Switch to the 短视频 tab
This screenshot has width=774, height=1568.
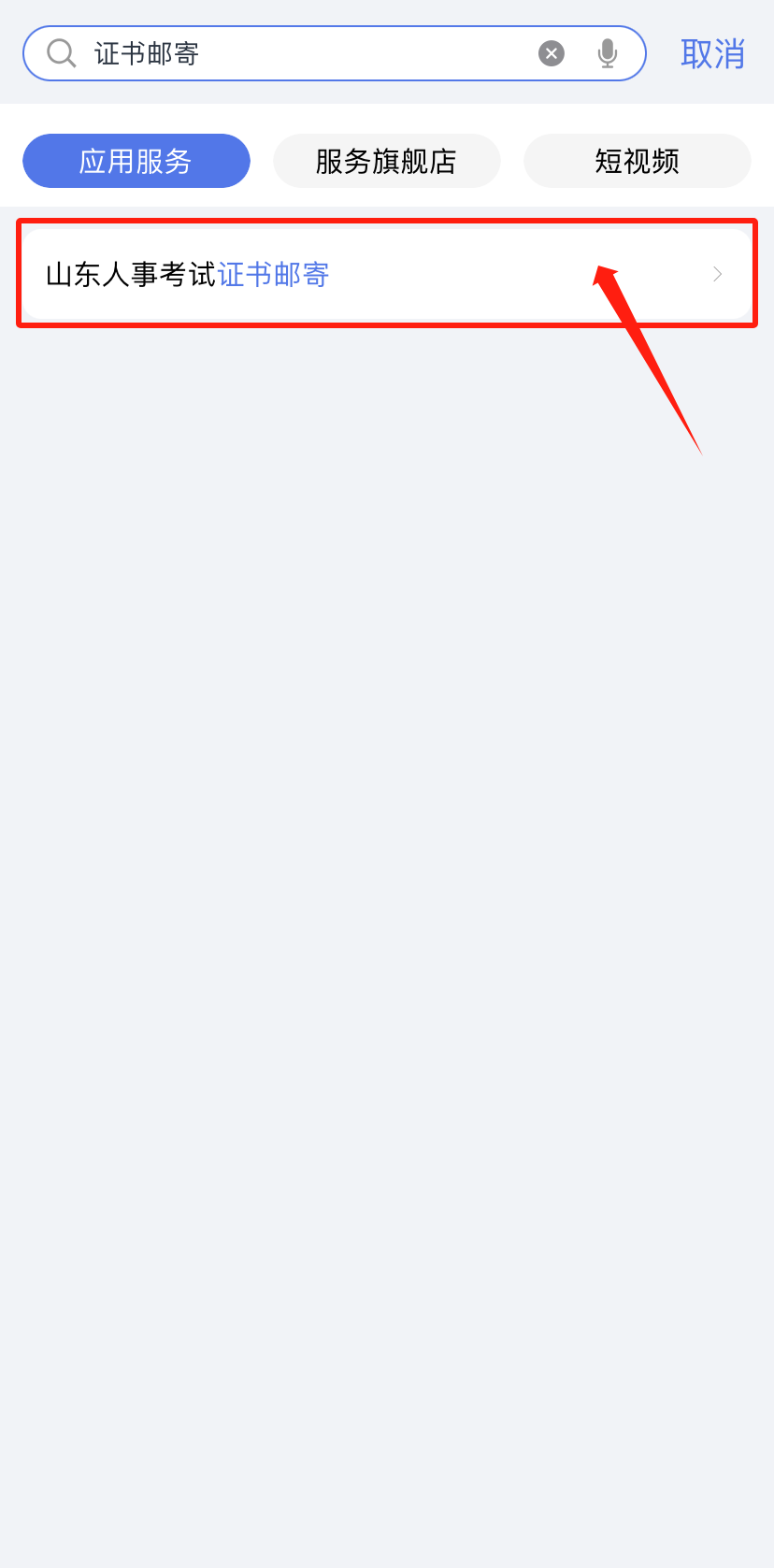pyautogui.click(x=638, y=161)
